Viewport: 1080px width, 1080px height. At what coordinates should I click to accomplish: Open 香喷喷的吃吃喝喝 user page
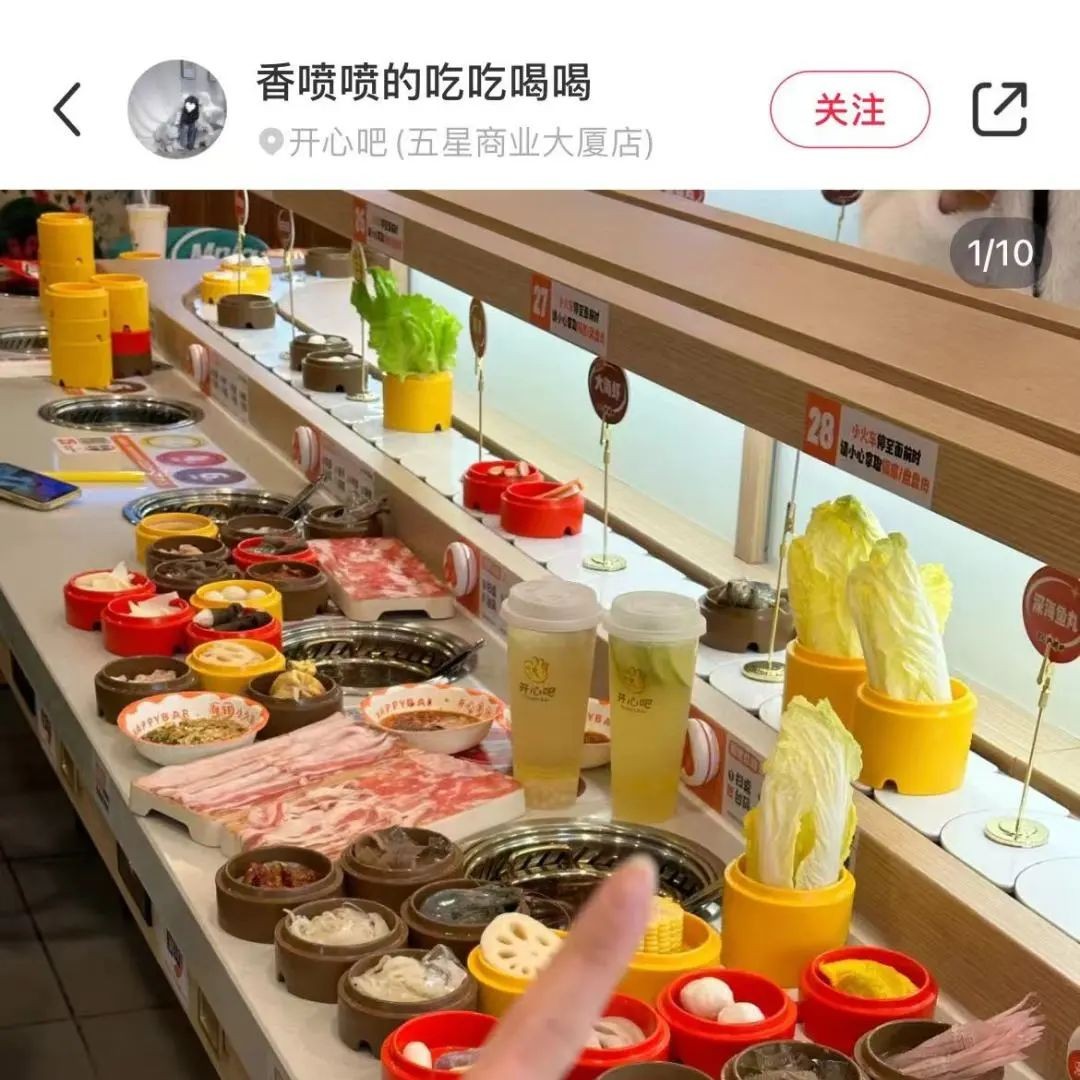(x=423, y=82)
